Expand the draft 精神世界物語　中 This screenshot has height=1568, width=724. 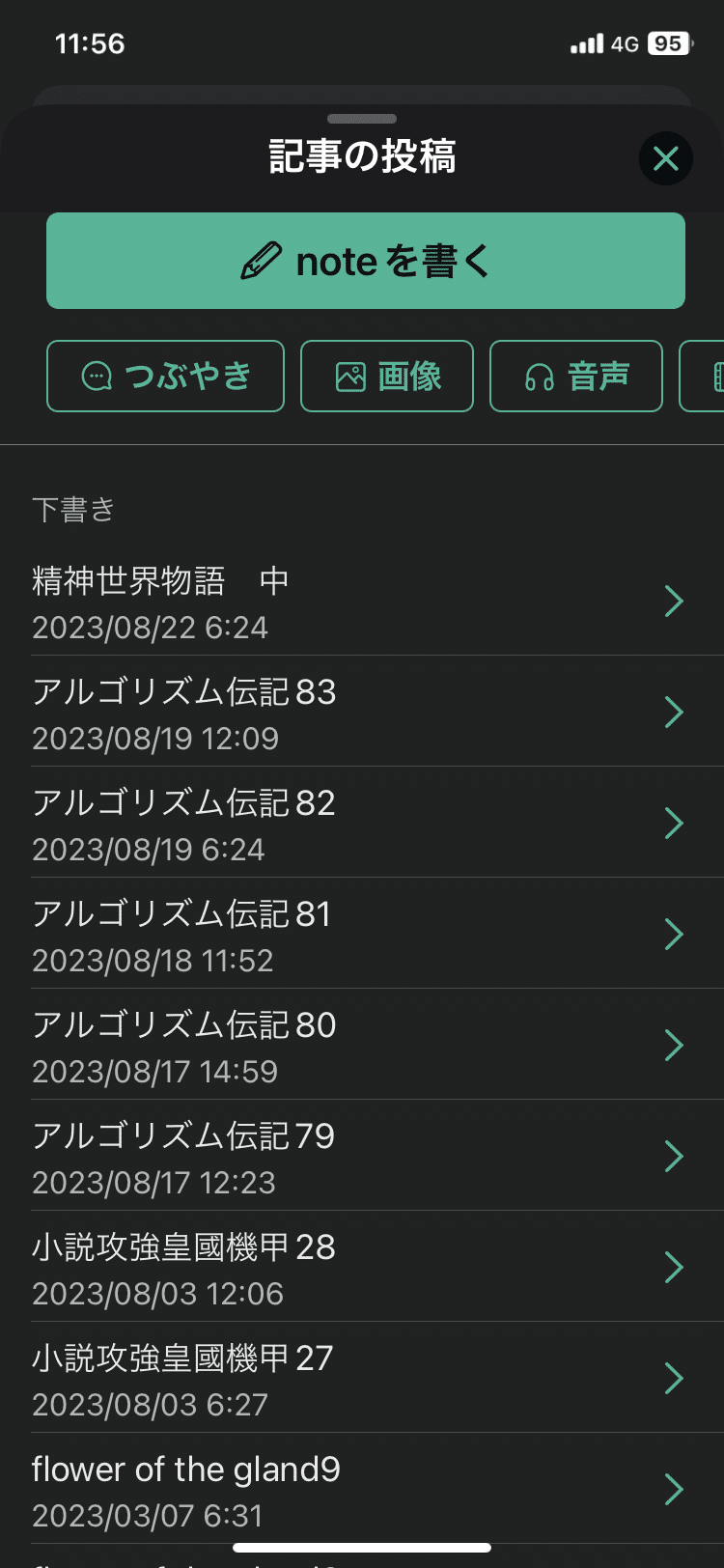(362, 601)
